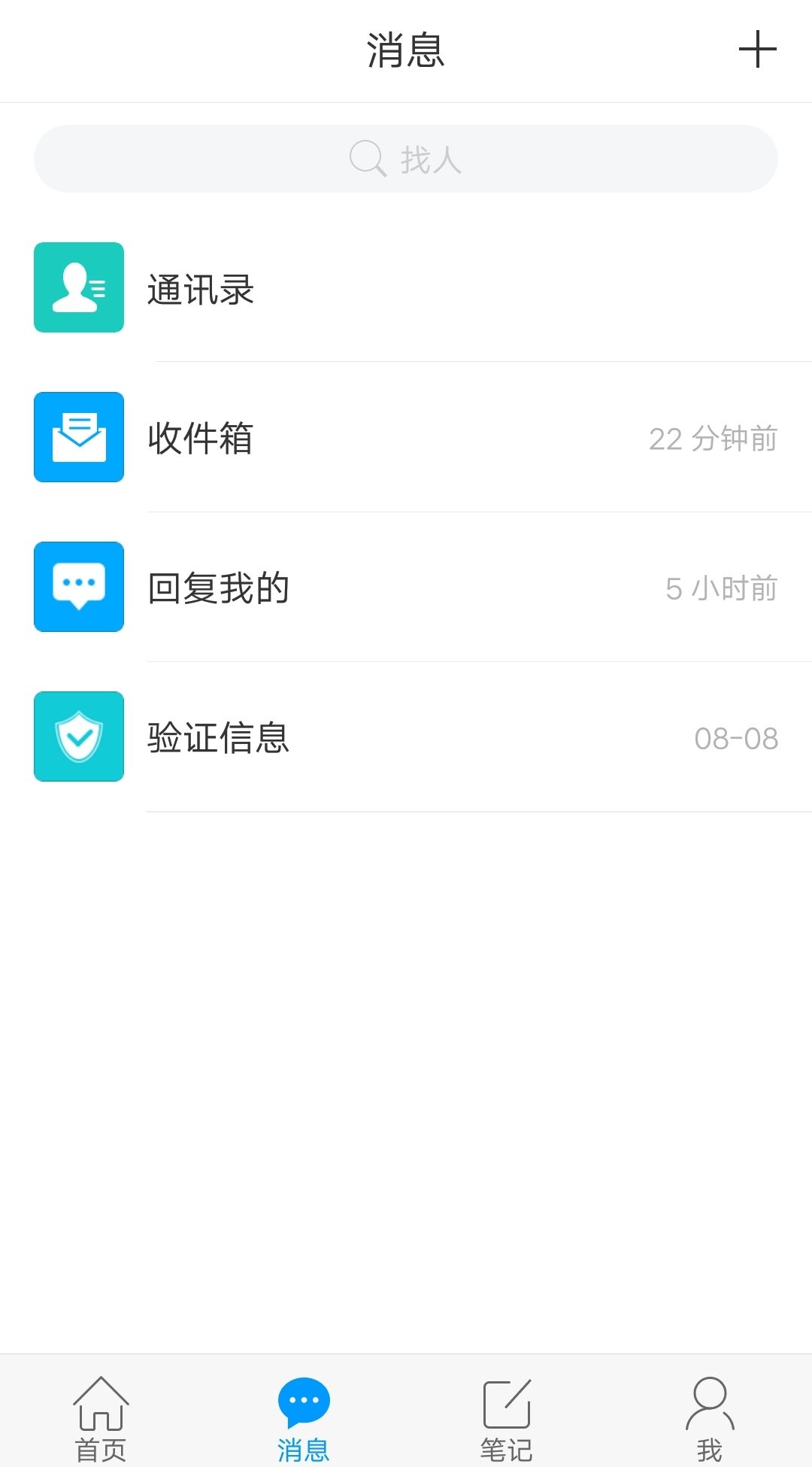
Task: Open the 找人 search box
Action: (x=406, y=159)
